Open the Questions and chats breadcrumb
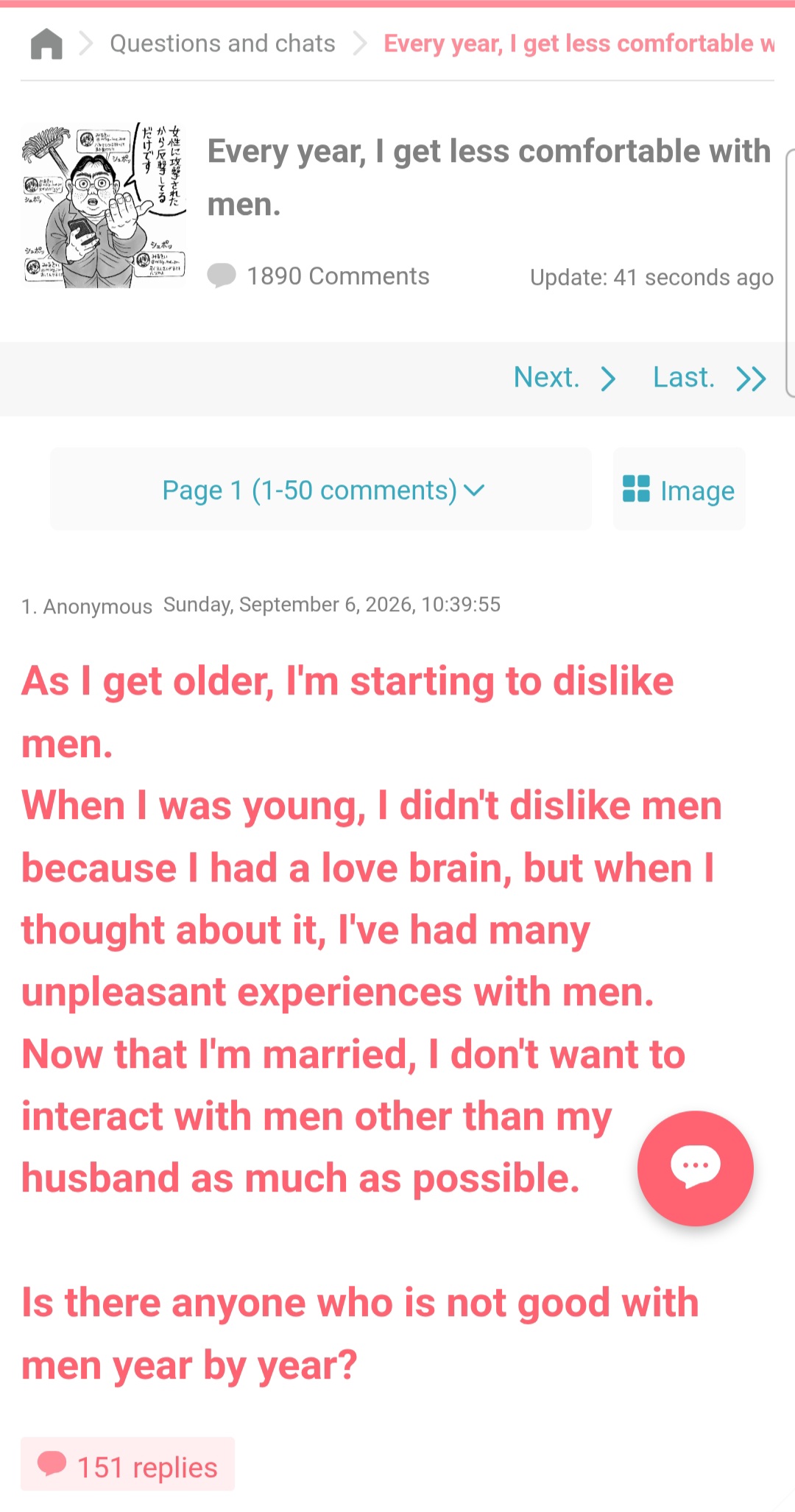 tap(222, 43)
